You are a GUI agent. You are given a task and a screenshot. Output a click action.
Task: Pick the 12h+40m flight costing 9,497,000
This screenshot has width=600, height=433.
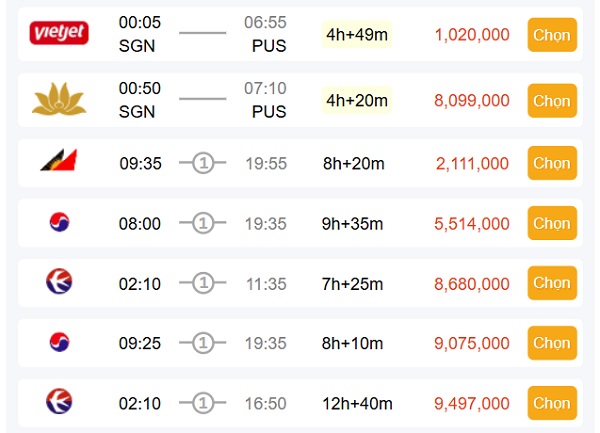(551, 403)
